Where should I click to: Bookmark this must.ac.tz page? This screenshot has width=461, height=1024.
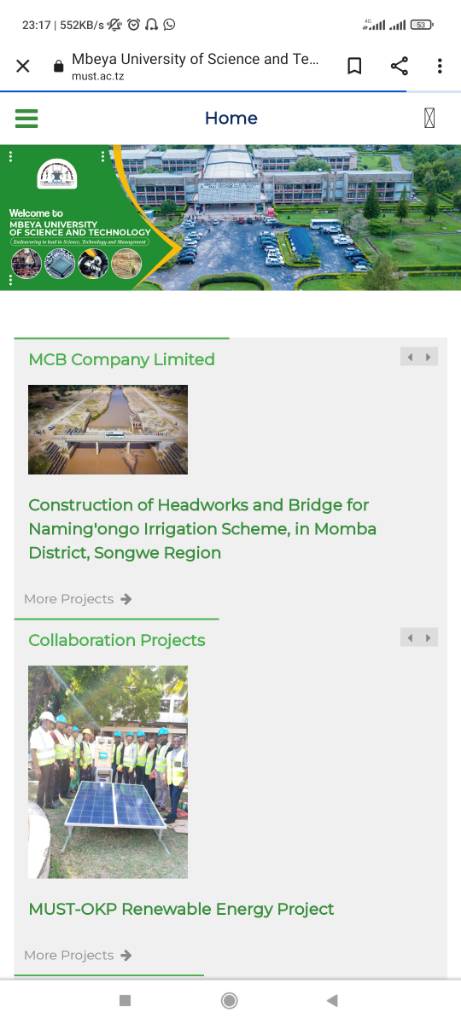pos(354,66)
